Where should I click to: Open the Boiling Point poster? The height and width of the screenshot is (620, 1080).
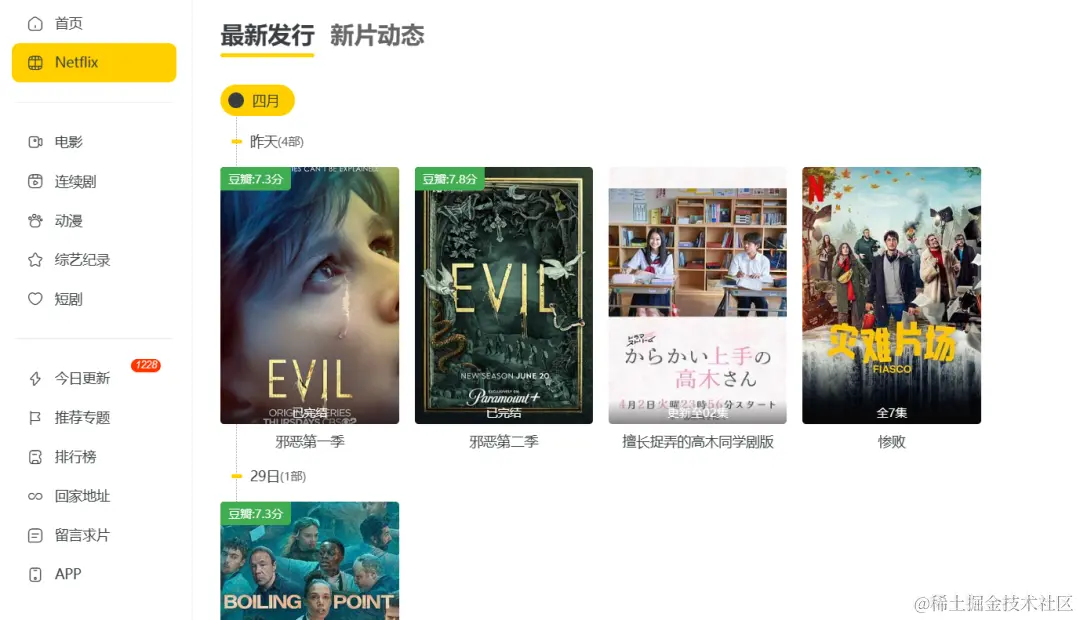pyautogui.click(x=309, y=565)
